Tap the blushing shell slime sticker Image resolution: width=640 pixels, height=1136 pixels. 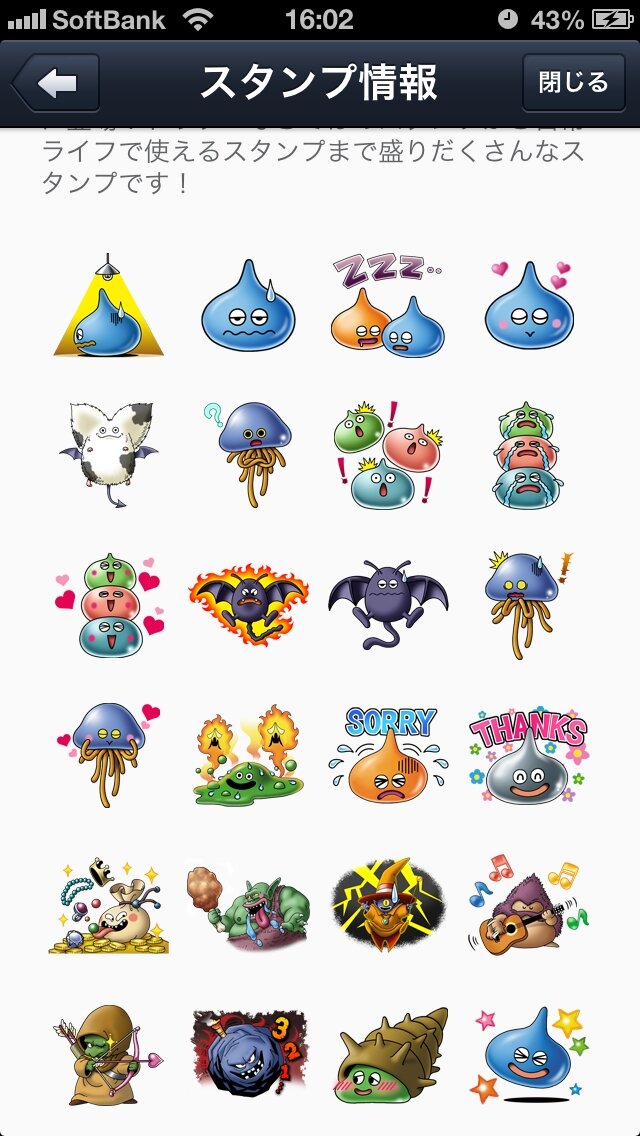389,1054
